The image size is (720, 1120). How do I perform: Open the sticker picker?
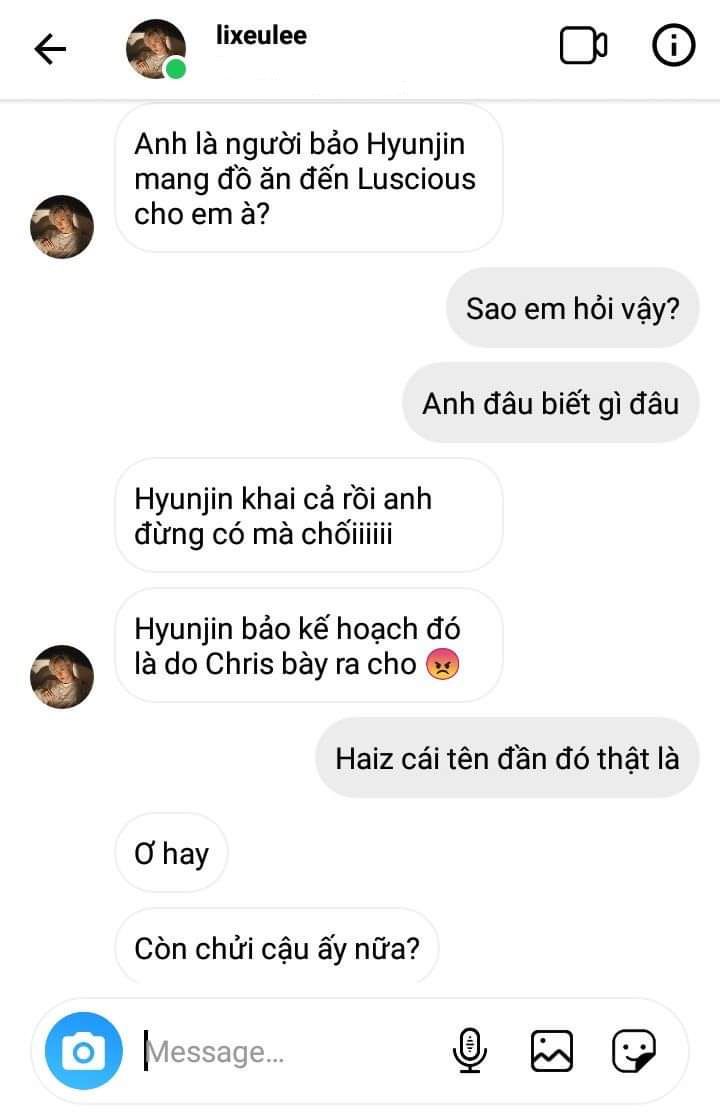coord(634,1050)
